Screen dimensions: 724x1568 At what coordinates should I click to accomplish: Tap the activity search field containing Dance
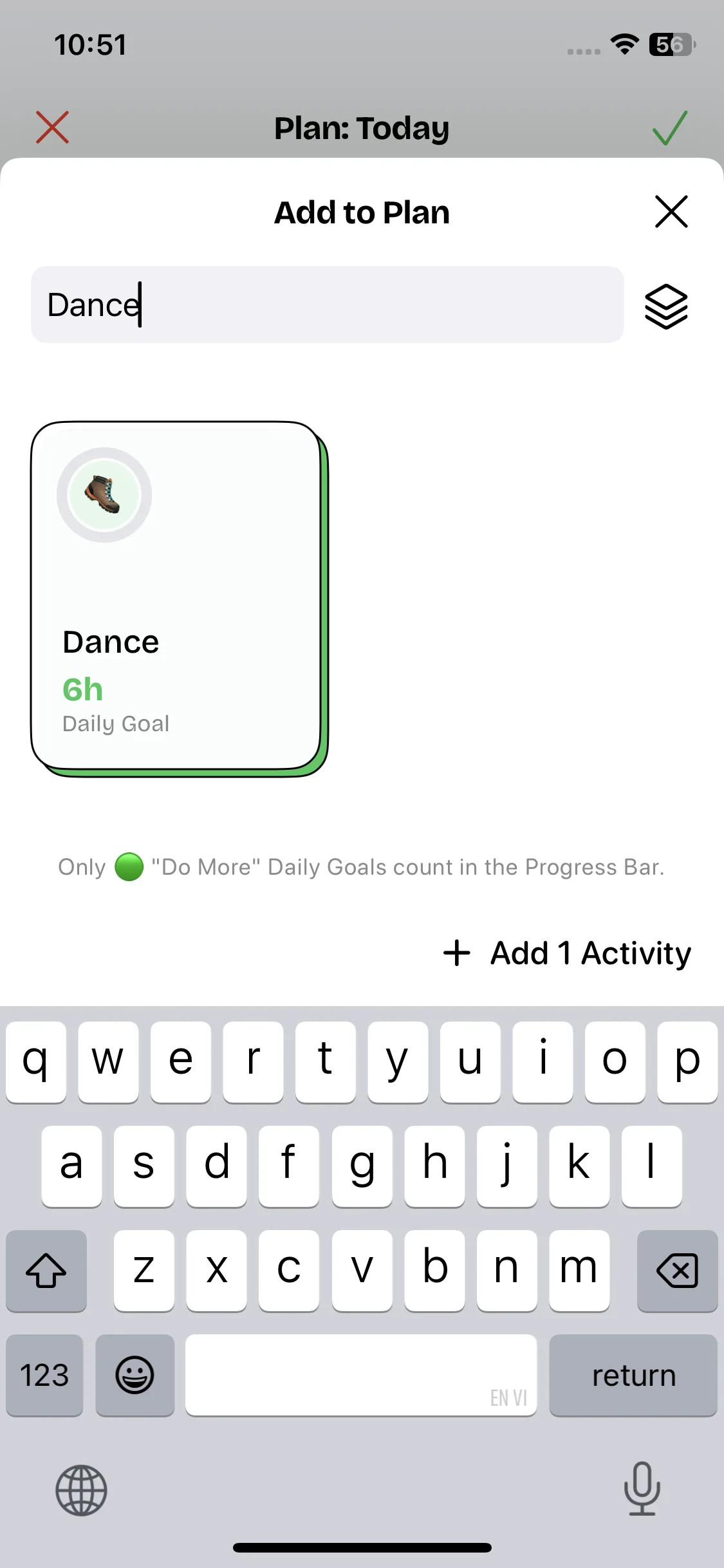click(327, 304)
